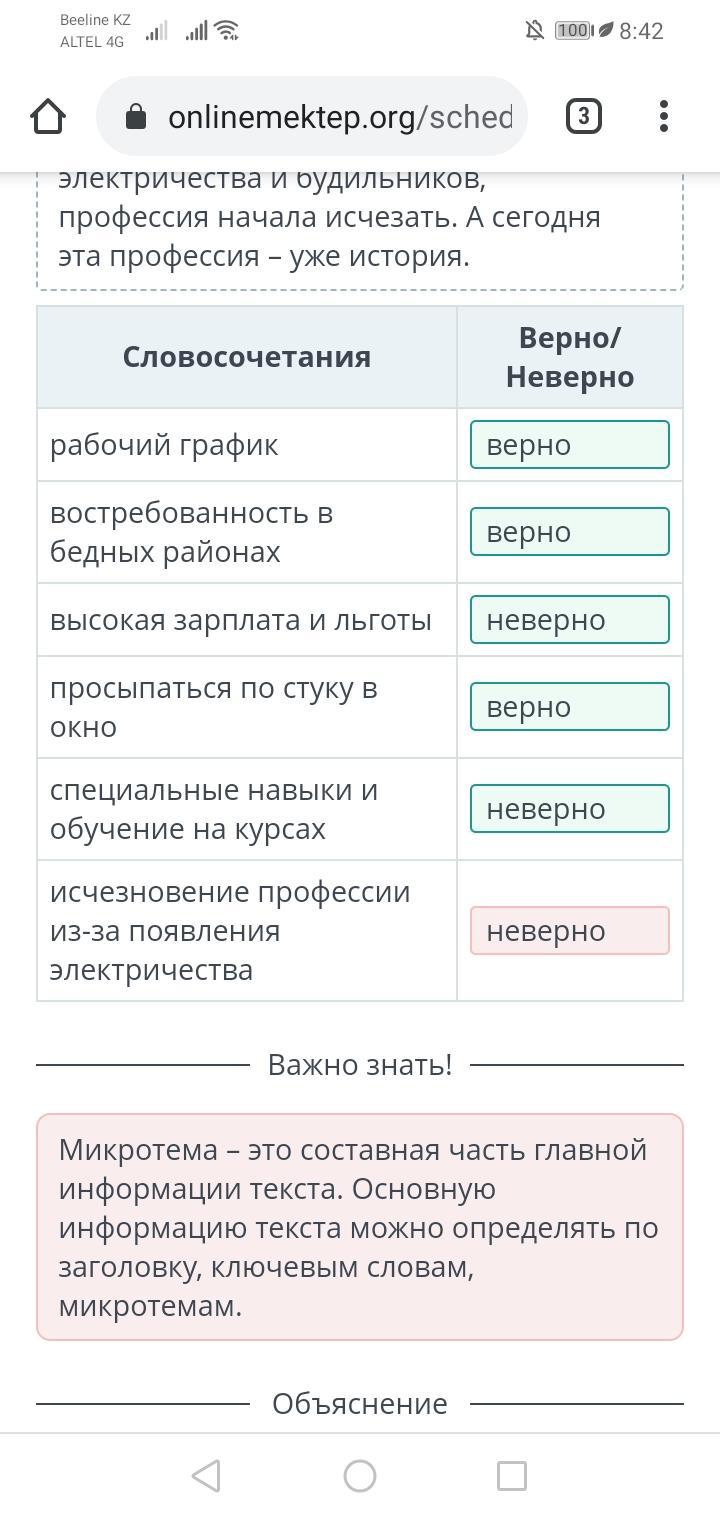Select the answer for просыпаться по стуку в окно
Screen dimensions: 720x1520
tap(570, 707)
